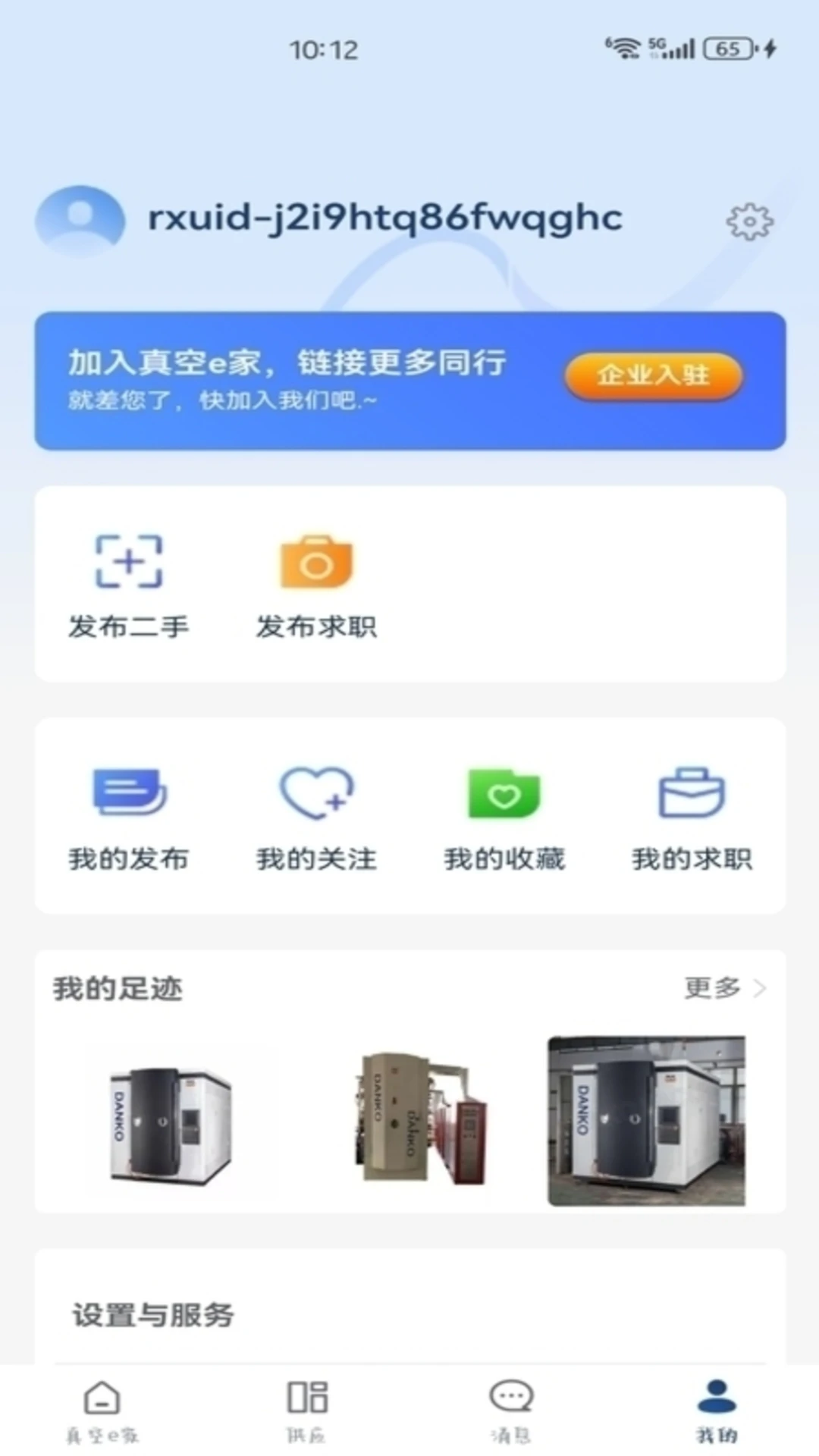Image resolution: width=819 pixels, height=1456 pixels.
Task: Tap the profile avatar picture
Action: [80, 220]
